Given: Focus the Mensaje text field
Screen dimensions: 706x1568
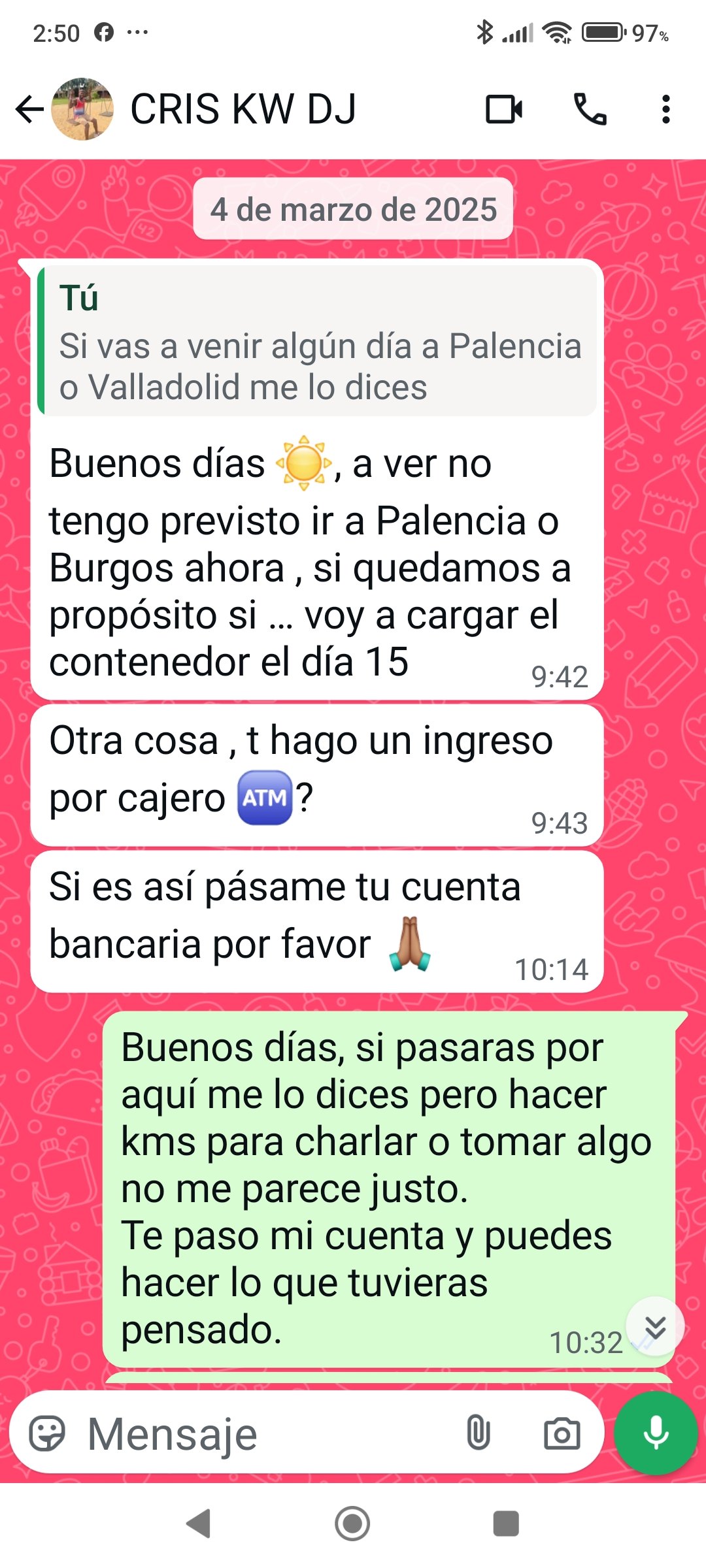Looking at the screenshot, I should [261, 1434].
